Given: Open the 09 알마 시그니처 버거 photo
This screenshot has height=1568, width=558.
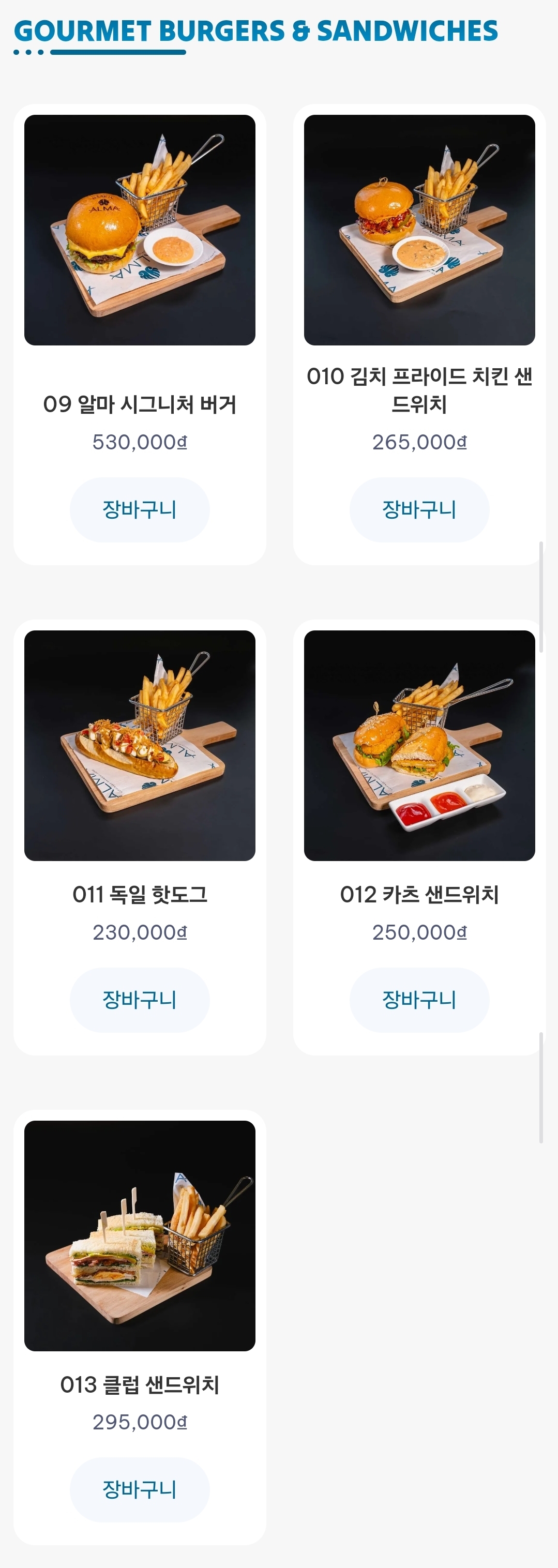Looking at the screenshot, I should click(139, 230).
